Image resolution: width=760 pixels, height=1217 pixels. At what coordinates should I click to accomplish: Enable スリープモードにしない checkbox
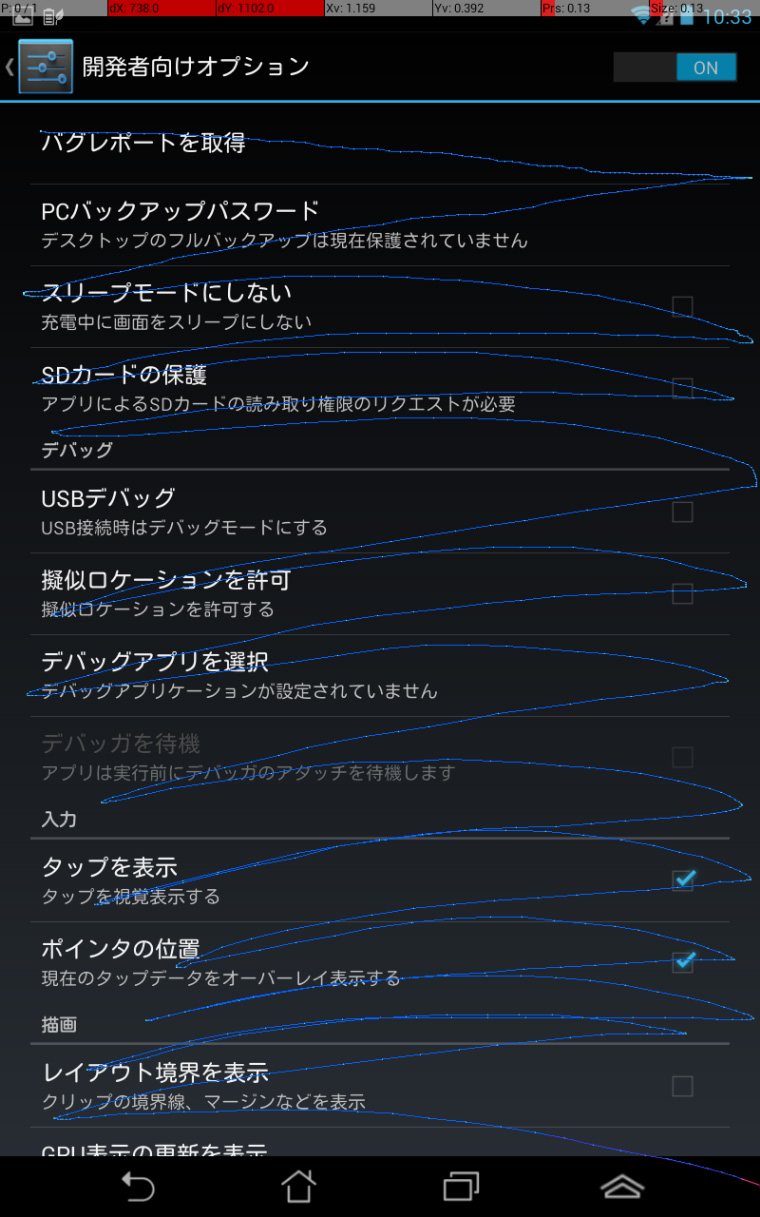(x=682, y=306)
